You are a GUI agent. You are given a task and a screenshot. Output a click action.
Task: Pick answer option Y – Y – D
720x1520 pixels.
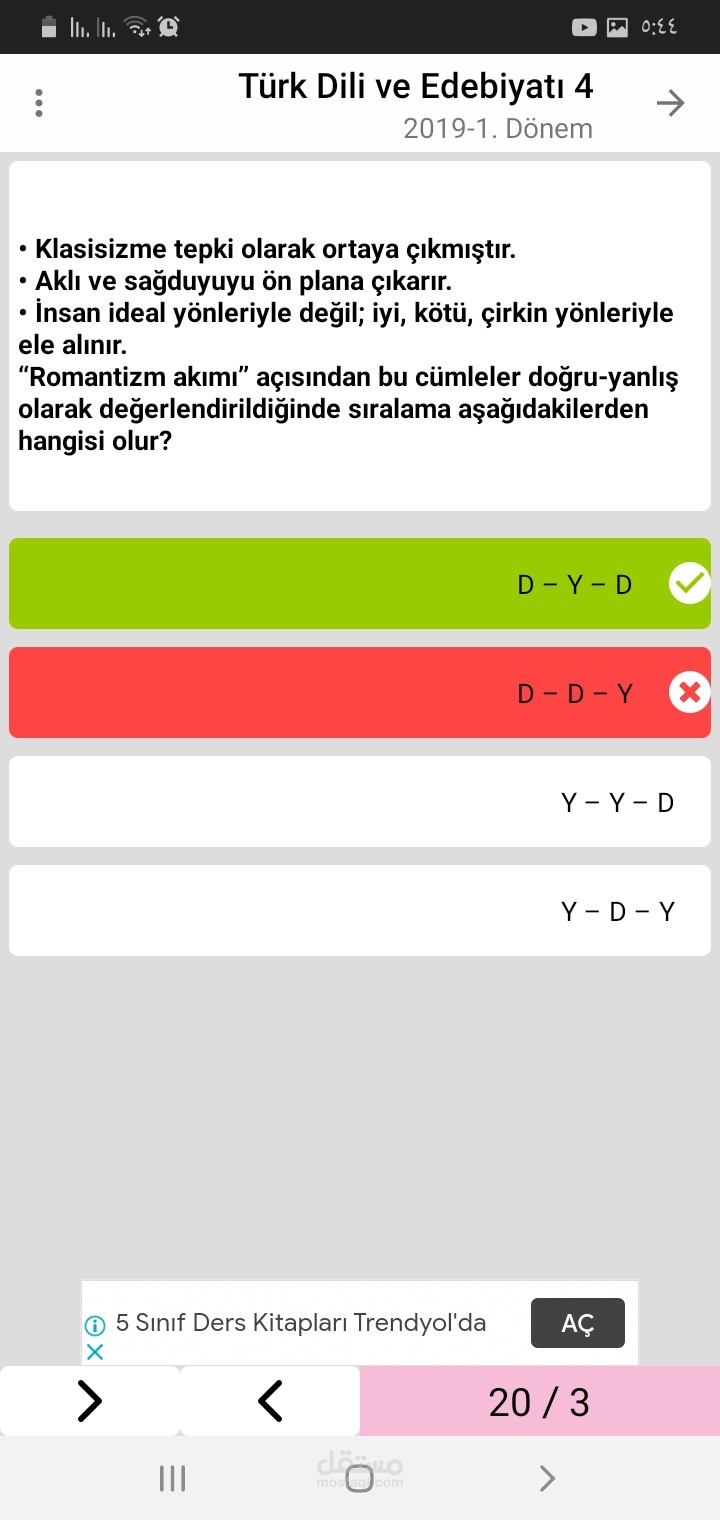pos(360,802)
